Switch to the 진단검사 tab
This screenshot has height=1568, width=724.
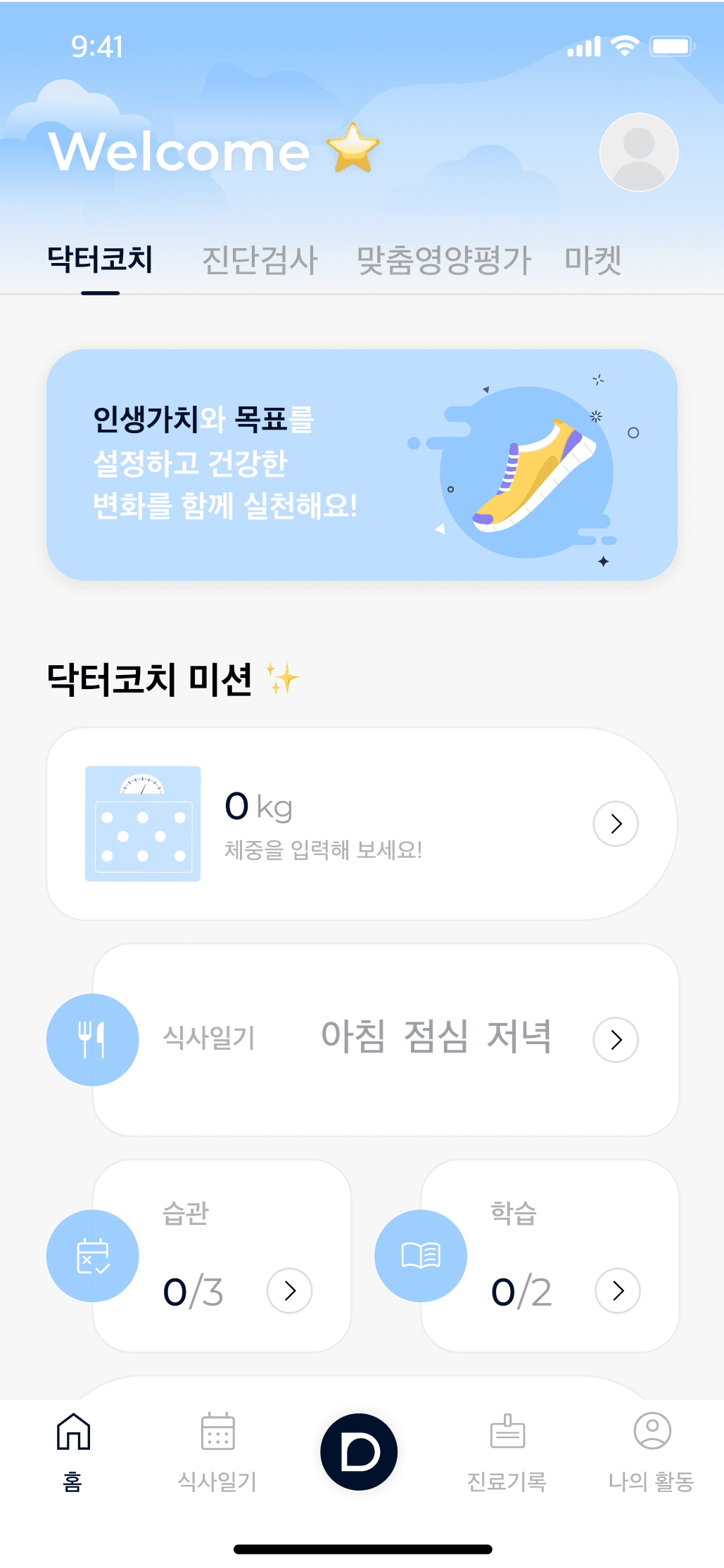(x=260, y=260)
